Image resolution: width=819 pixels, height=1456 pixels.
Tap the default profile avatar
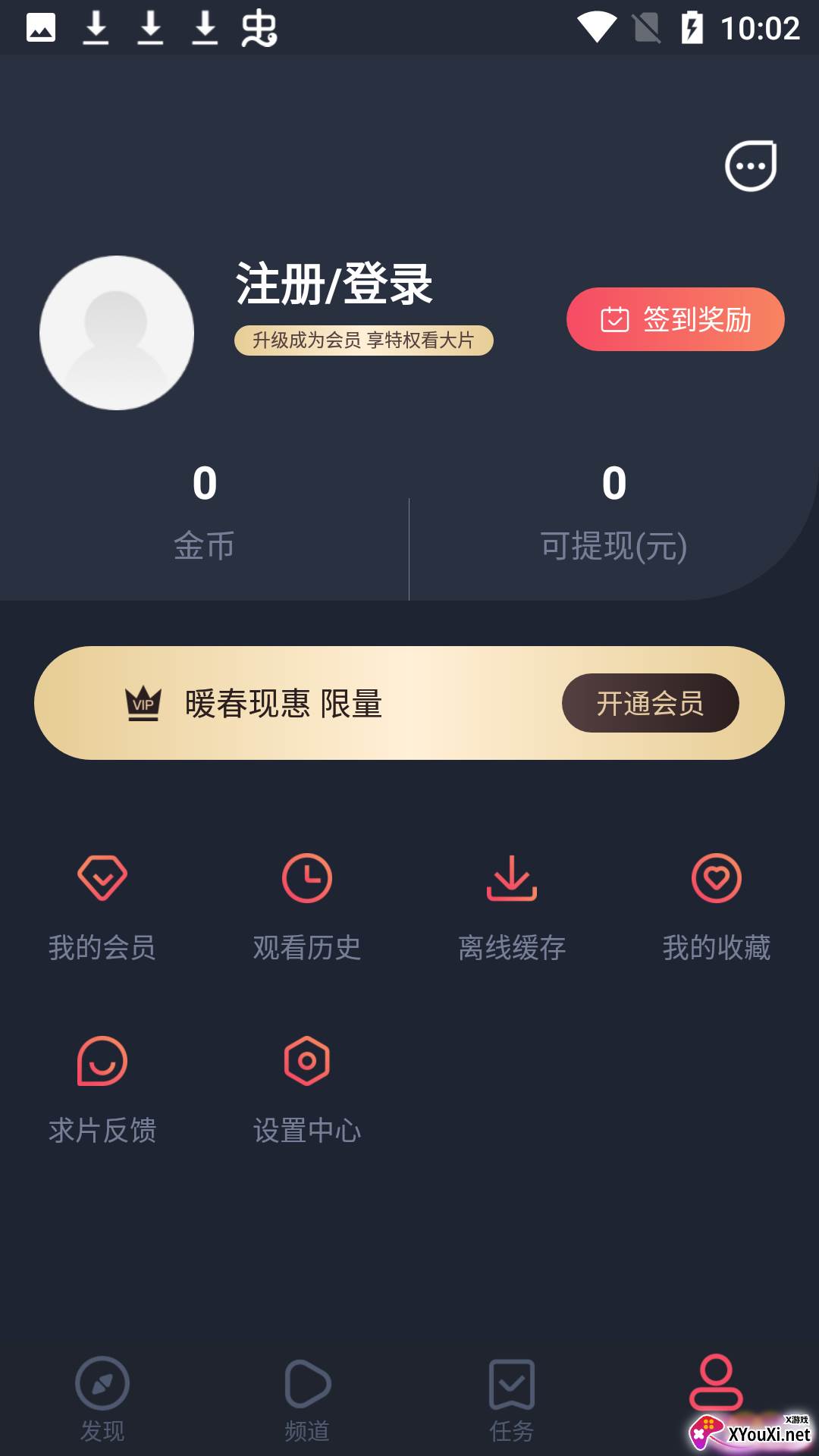pyautogui.click(x=117, y=333)
